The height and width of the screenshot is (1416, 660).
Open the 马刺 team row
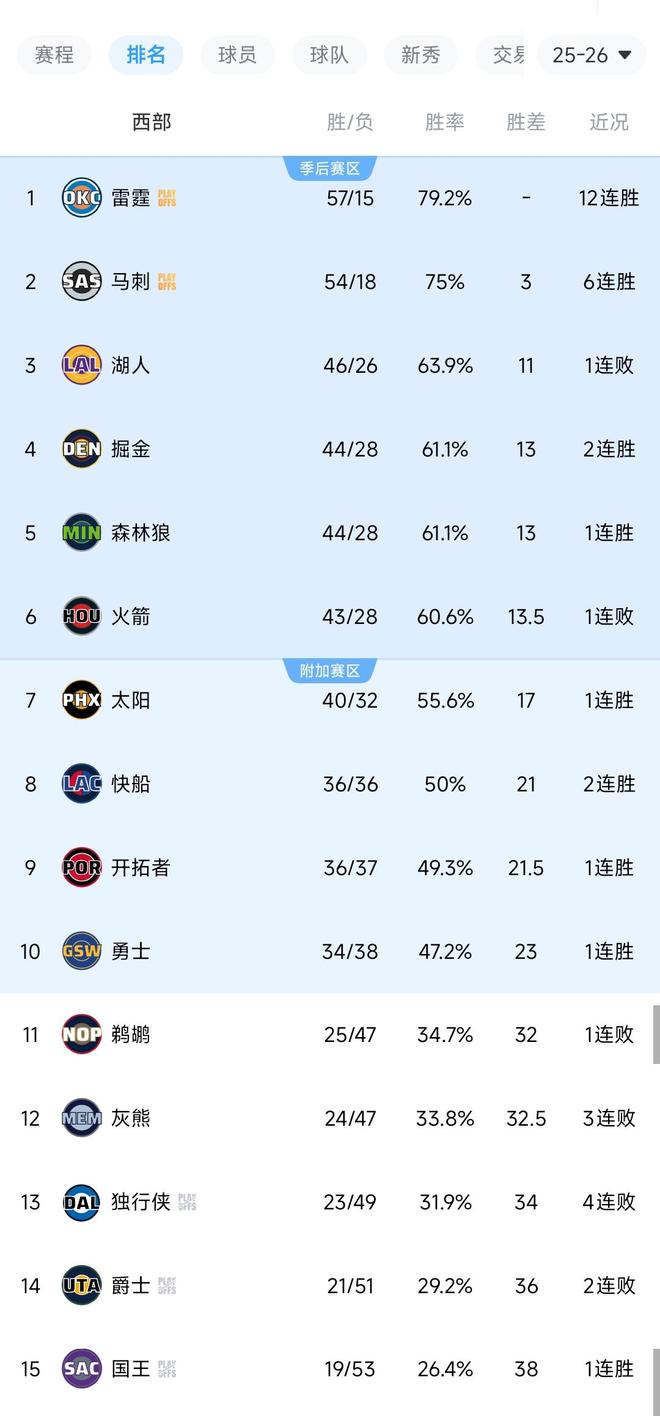tap(130, 282)
